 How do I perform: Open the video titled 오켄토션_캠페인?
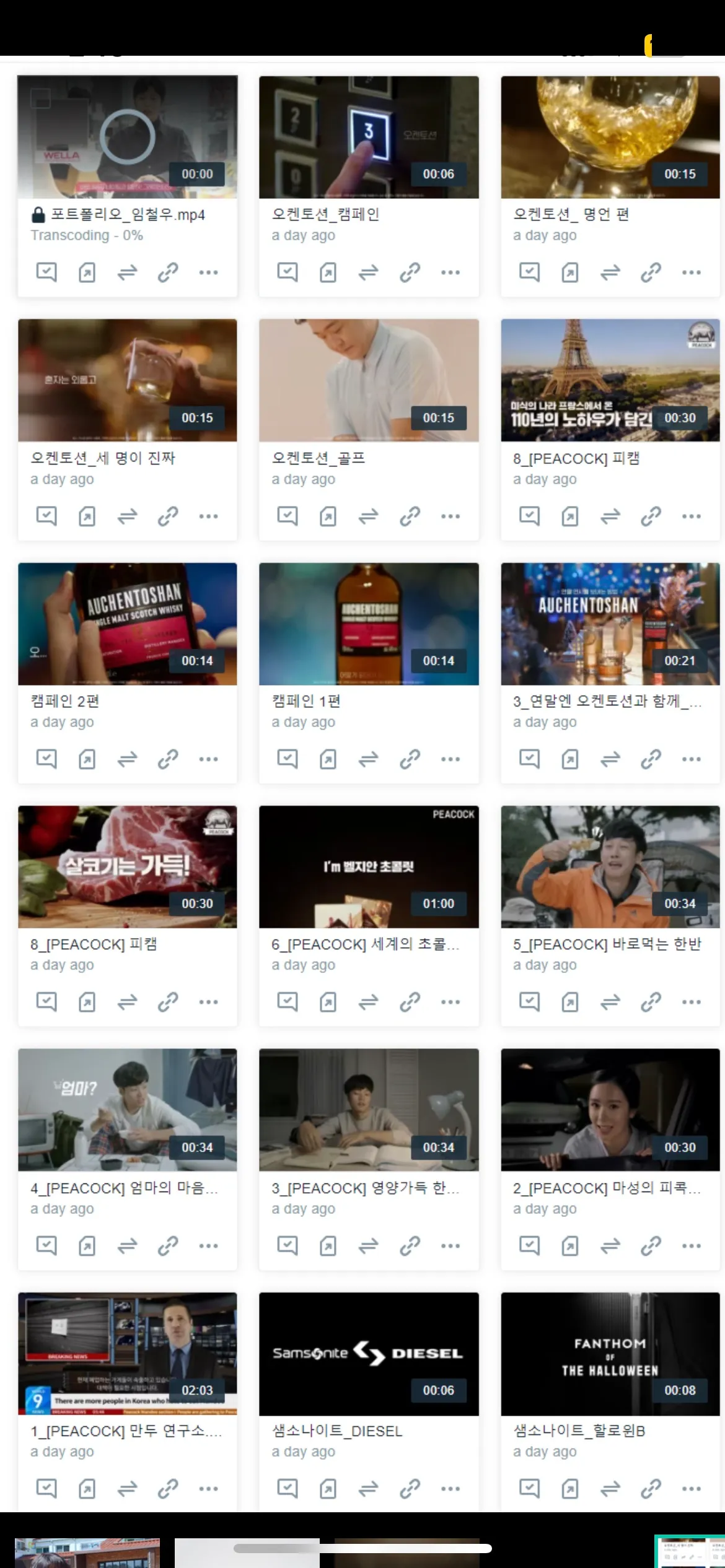[369, 137]
